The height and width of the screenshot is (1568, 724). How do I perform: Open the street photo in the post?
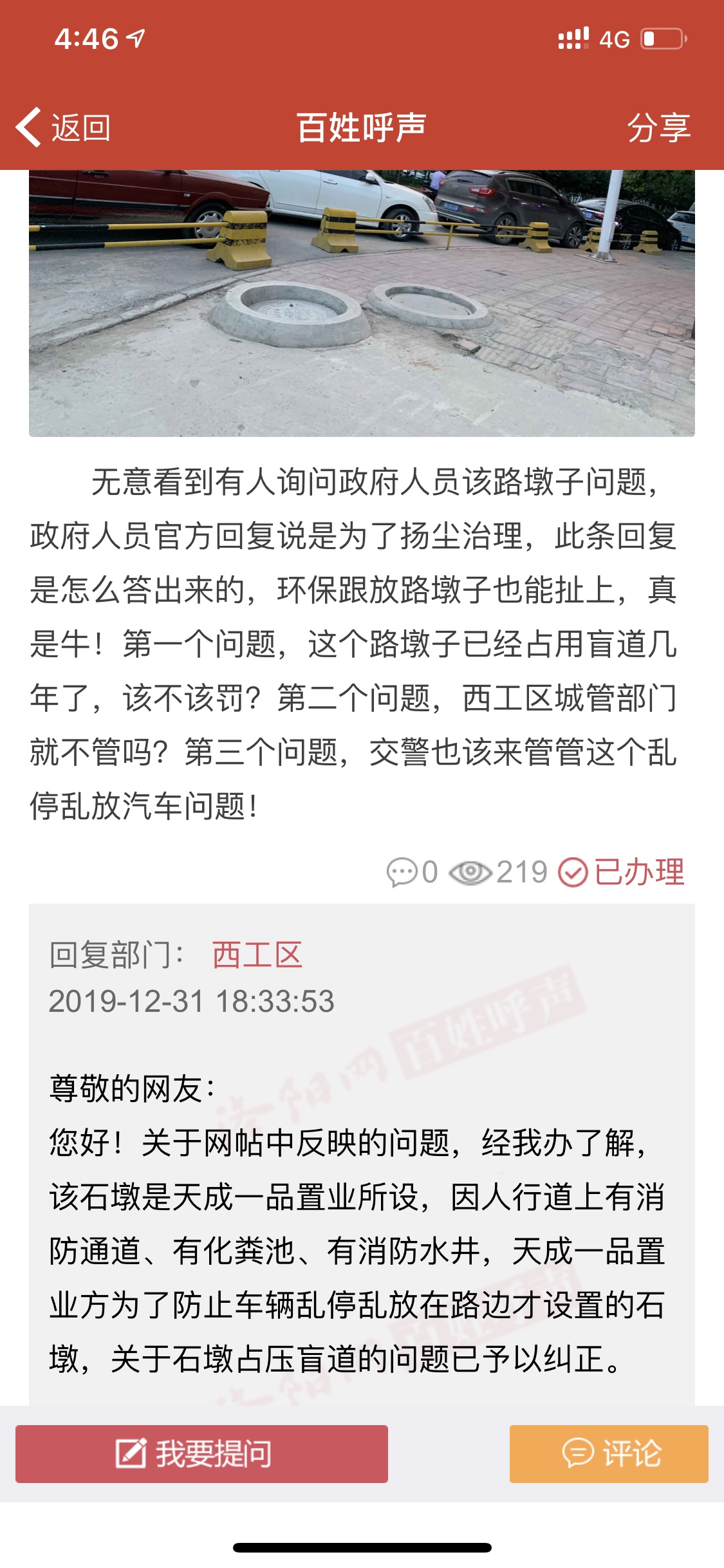pyautogui.click(x=362, y=303)
